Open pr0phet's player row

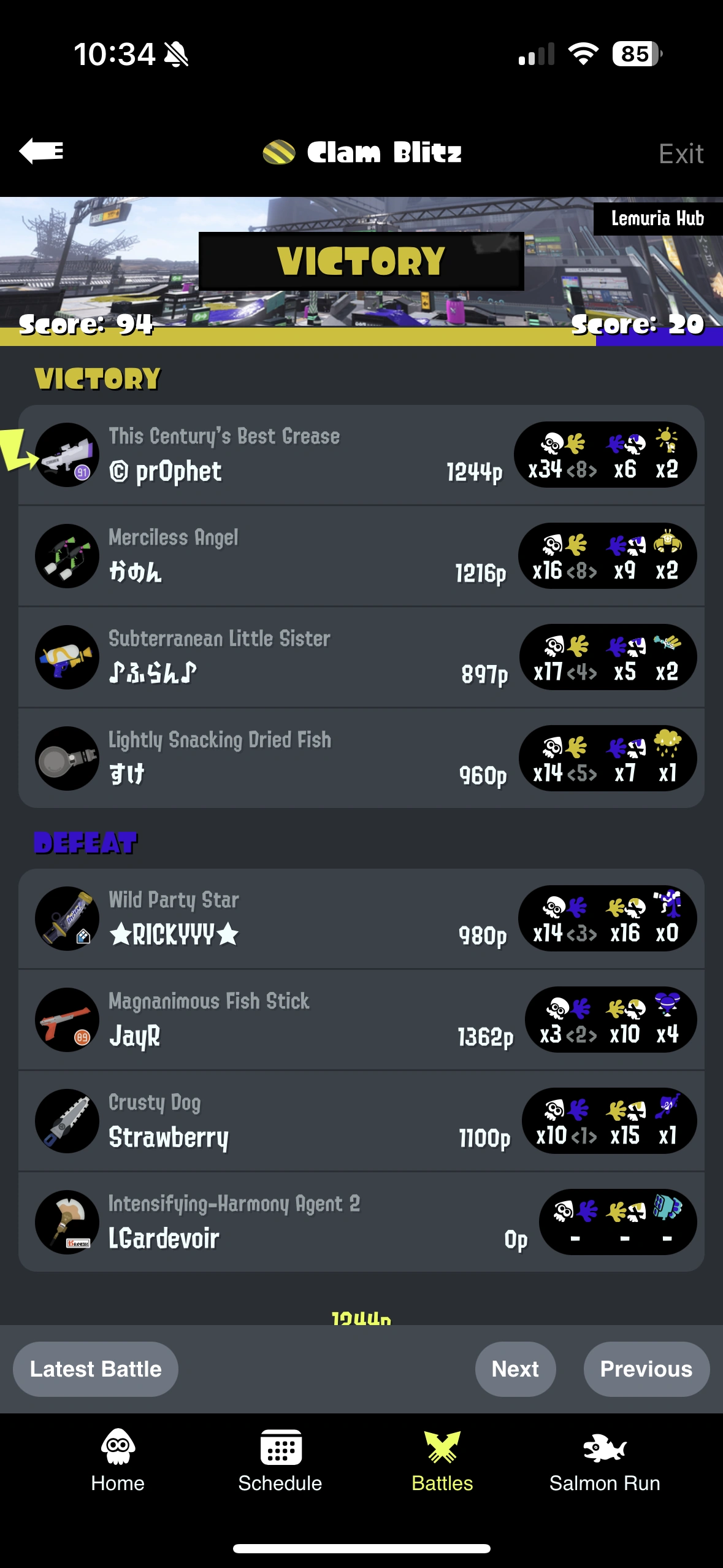276,455
